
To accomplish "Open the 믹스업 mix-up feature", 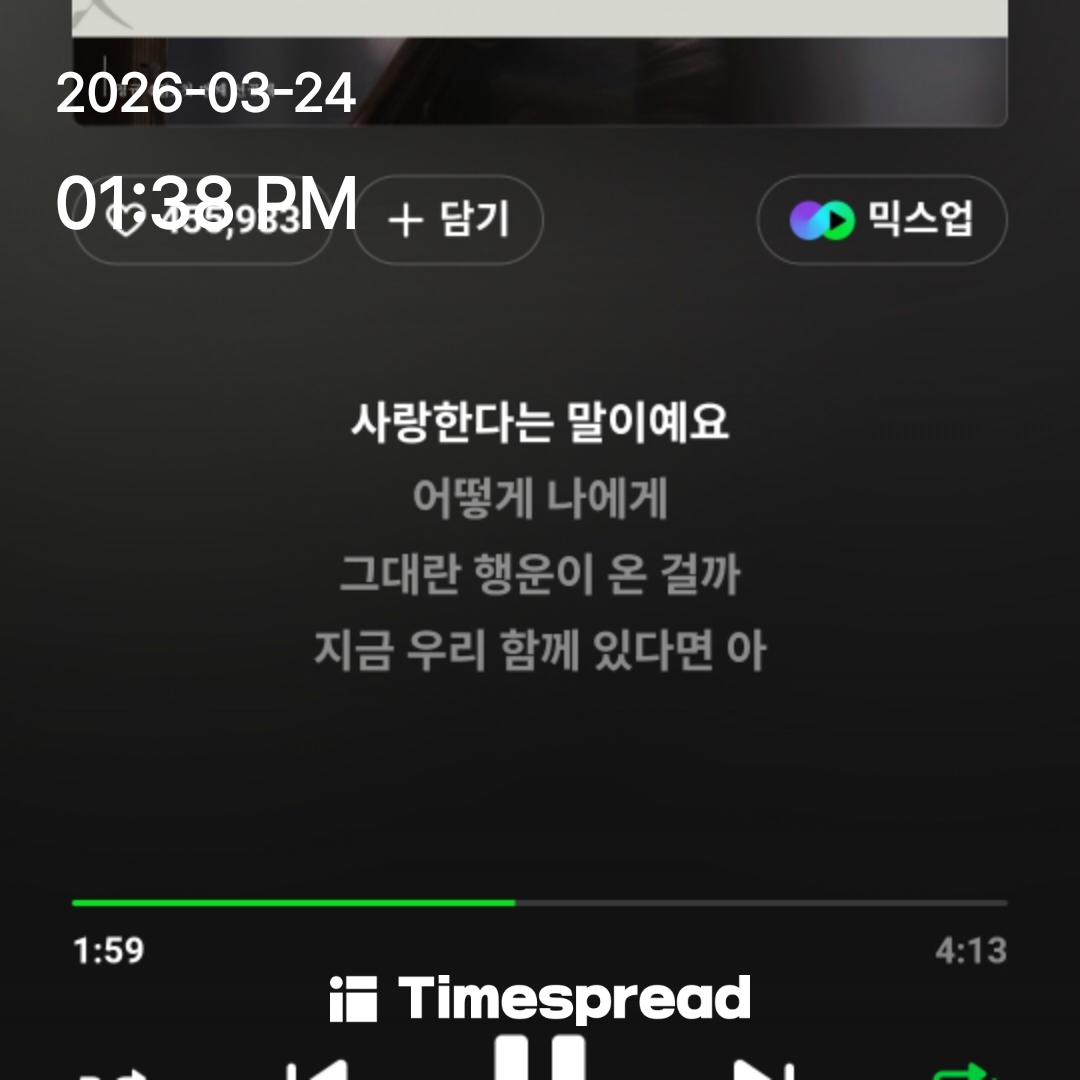I will pos(881,220).
